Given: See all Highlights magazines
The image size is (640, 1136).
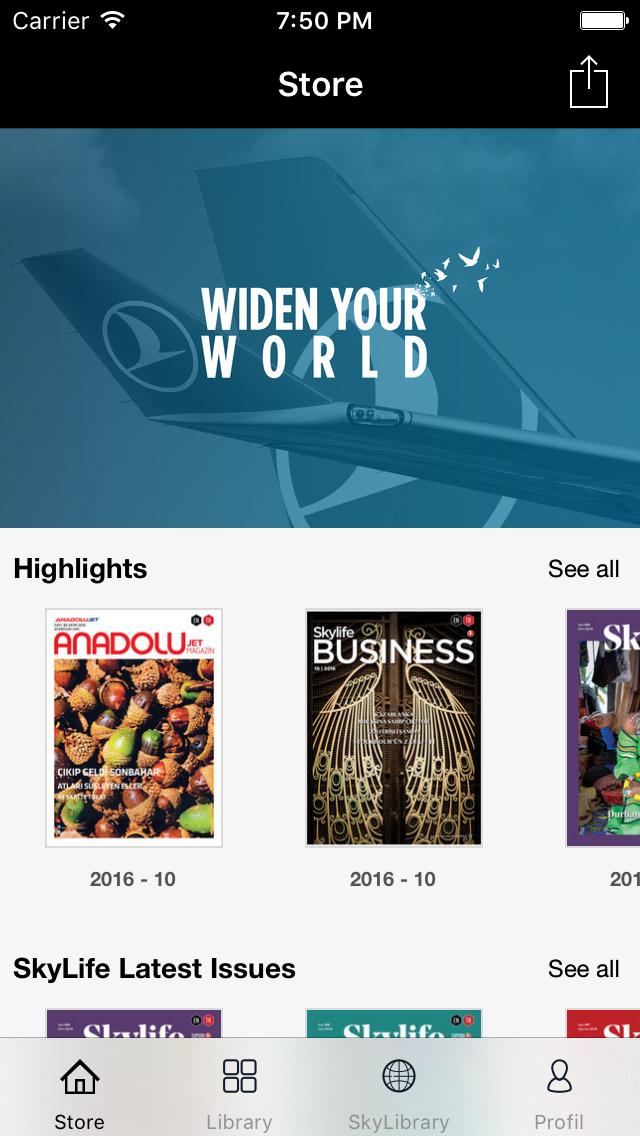Looking at the screenshot, I should tap(583, 569).
